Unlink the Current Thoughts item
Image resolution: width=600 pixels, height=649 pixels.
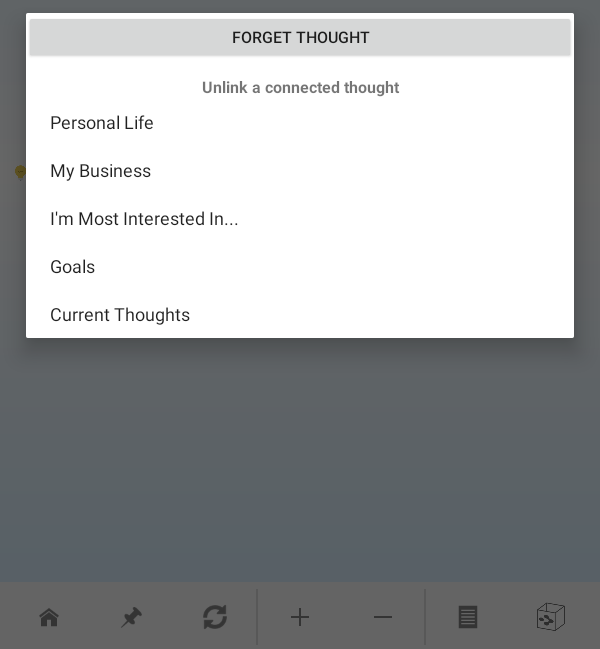120,315
